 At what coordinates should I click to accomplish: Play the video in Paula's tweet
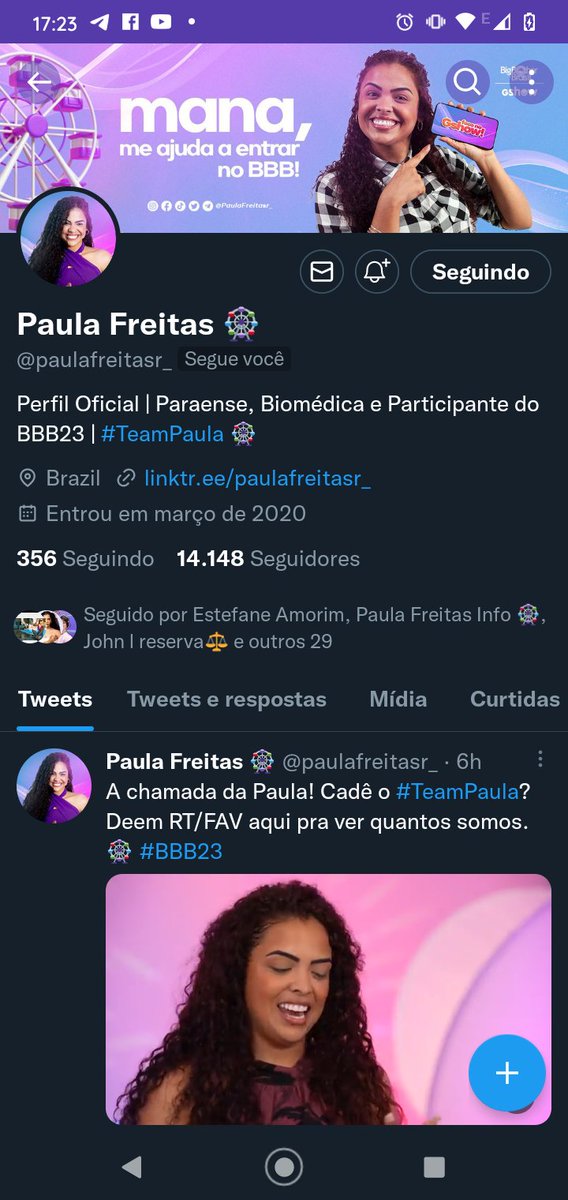tap(328, 999)
